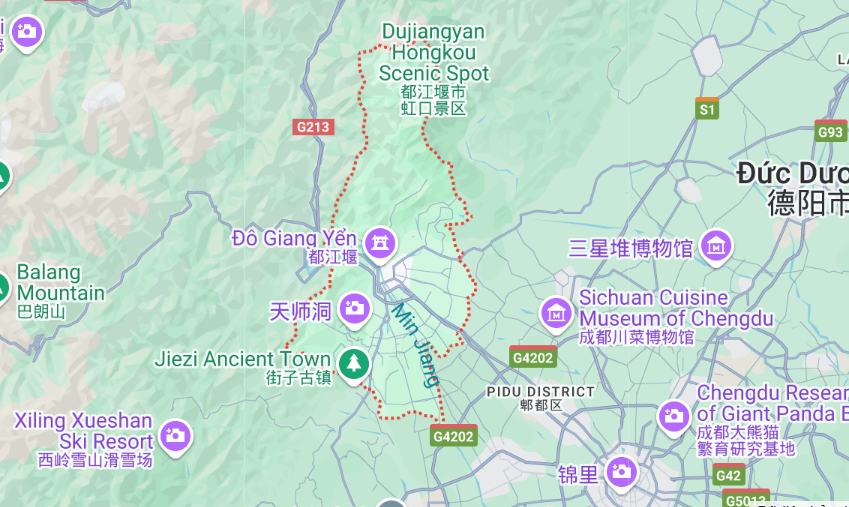Select the Sichuan Cuisine Museum of Chengdu pin
849x507 pixels.
(x=557, y=313)
